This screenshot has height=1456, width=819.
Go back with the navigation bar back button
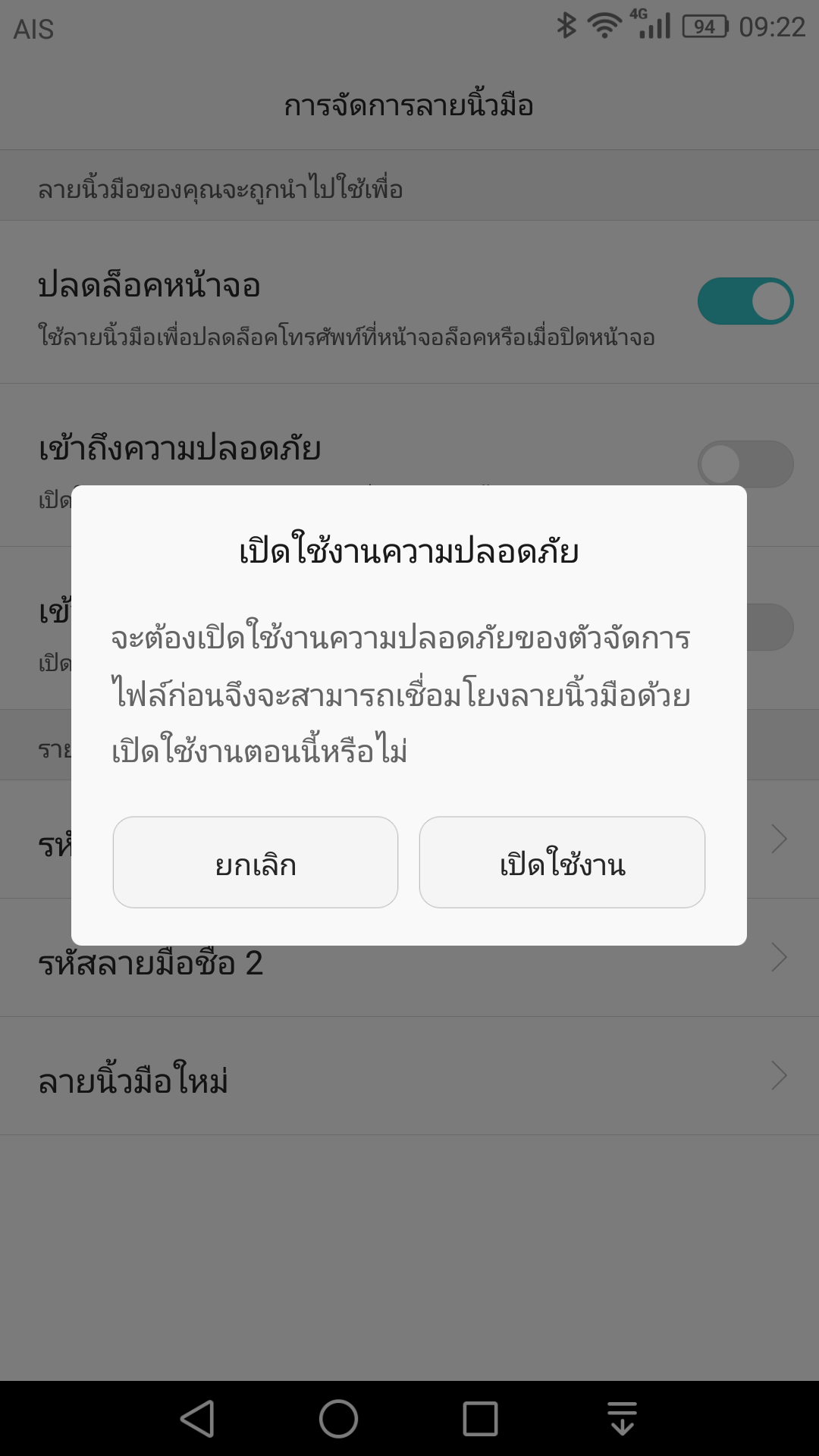point(197,1418)
